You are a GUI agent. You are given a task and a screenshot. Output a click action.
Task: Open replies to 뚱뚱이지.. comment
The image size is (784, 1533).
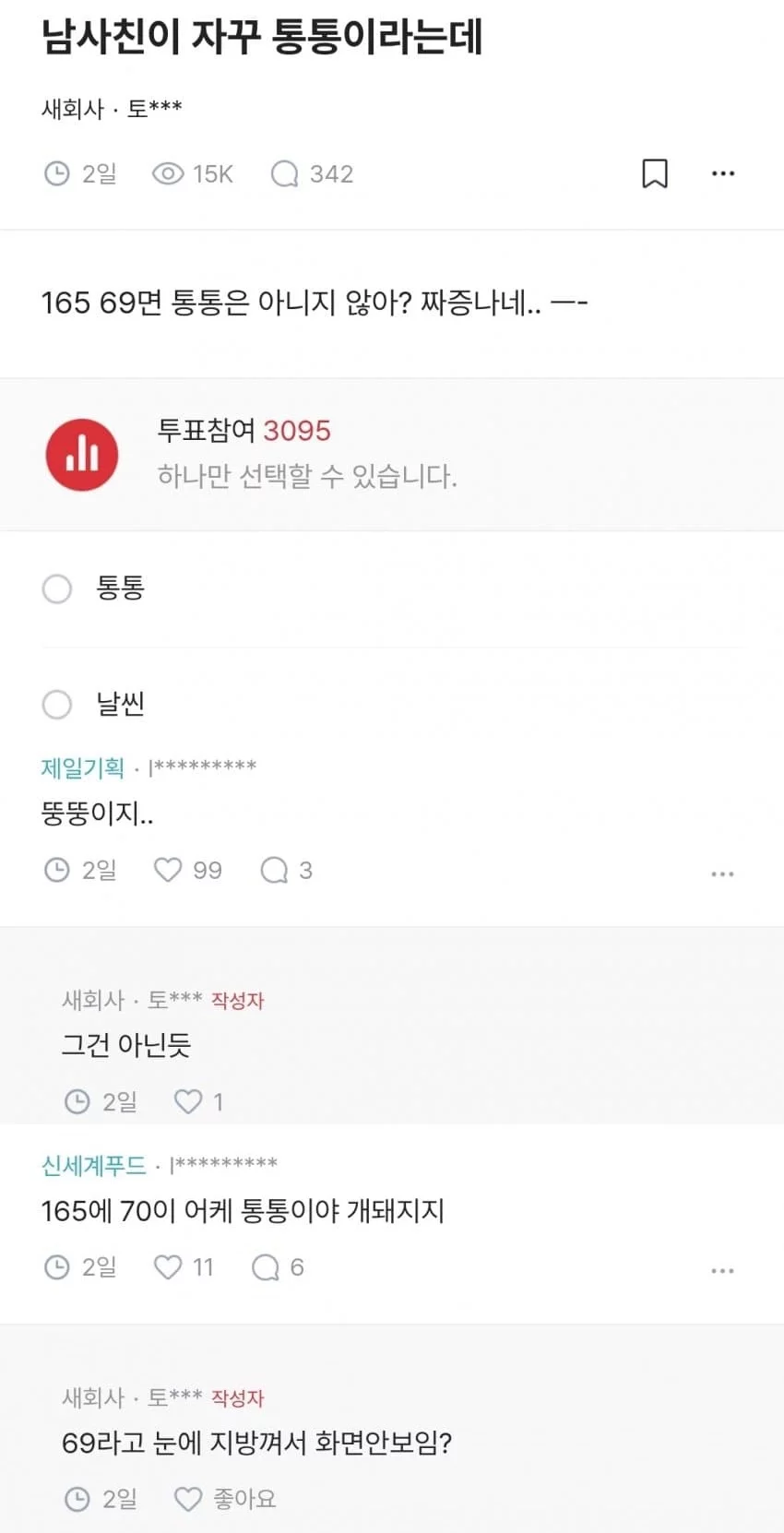(275, 870)
